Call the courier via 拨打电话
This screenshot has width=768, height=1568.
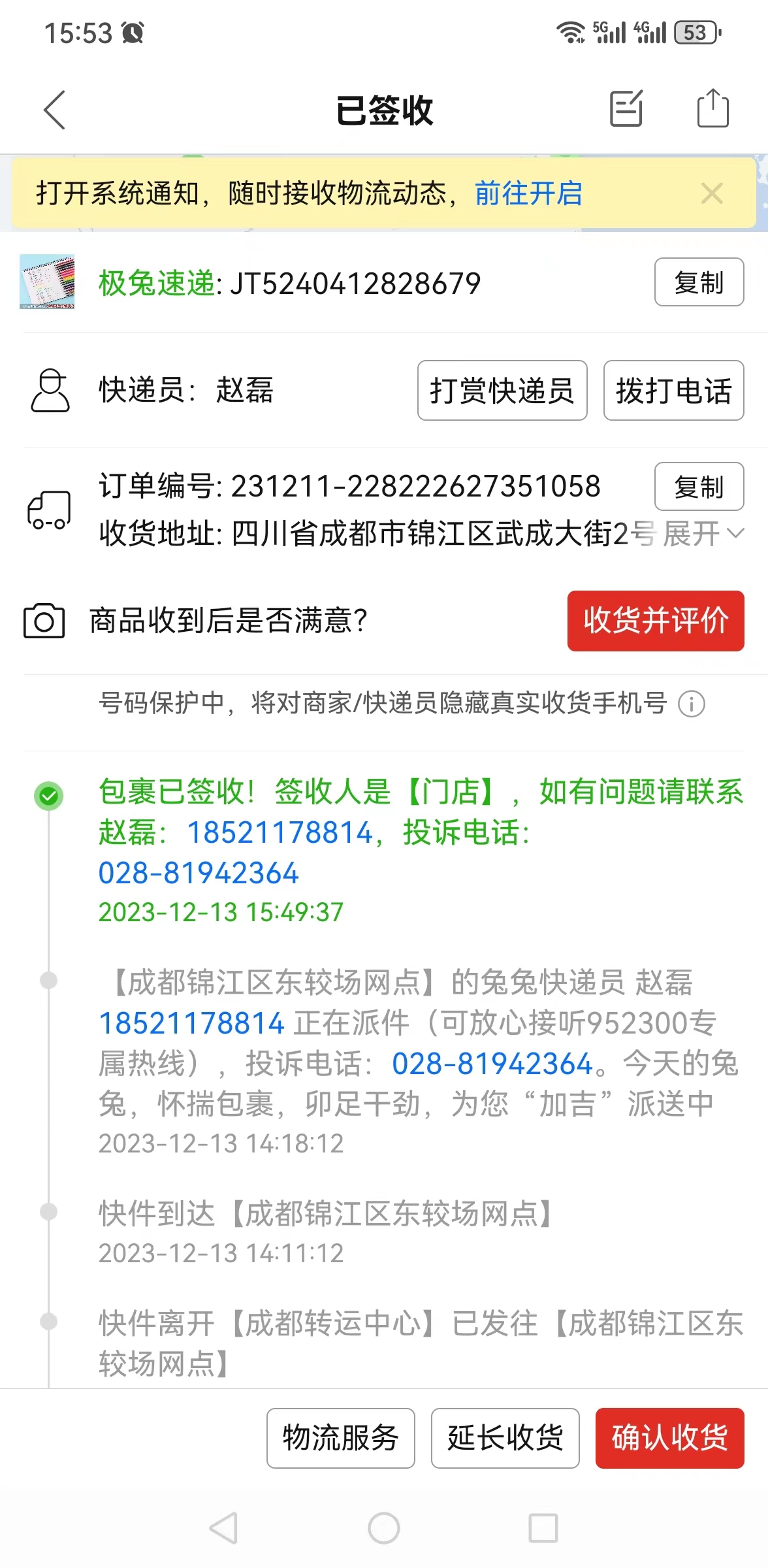click(x=673, y=391)
